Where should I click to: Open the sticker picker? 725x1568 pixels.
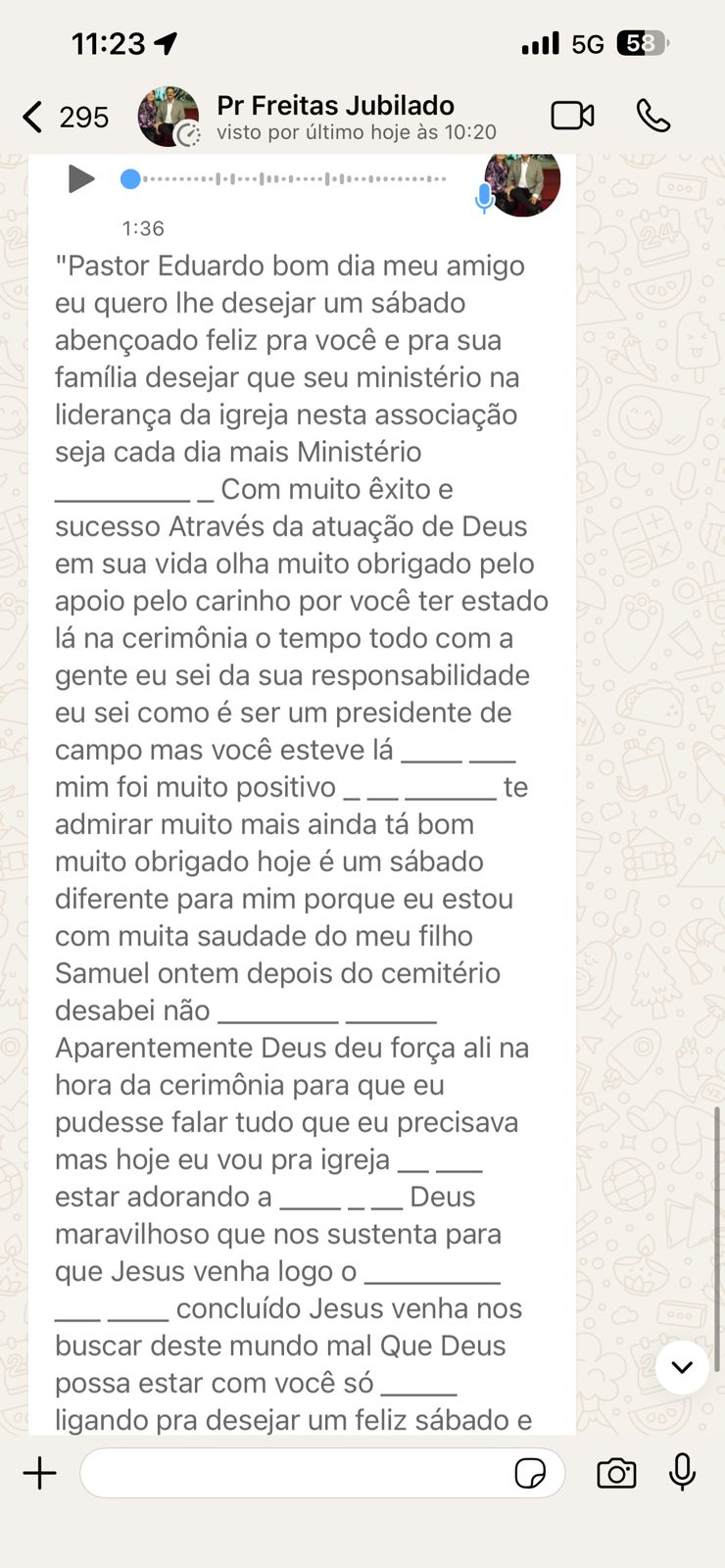click(530, 1473)
